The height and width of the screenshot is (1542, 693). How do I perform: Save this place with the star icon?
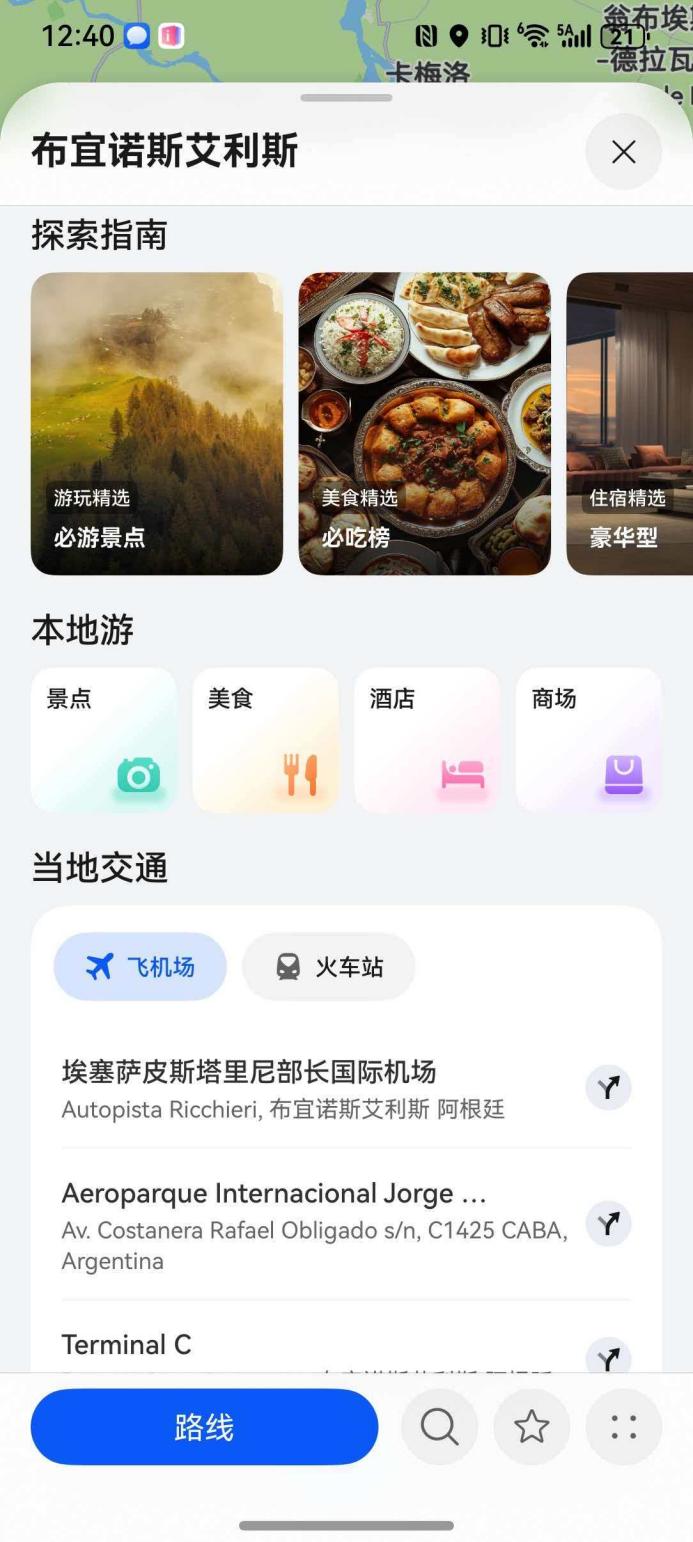pos(531,1427)
